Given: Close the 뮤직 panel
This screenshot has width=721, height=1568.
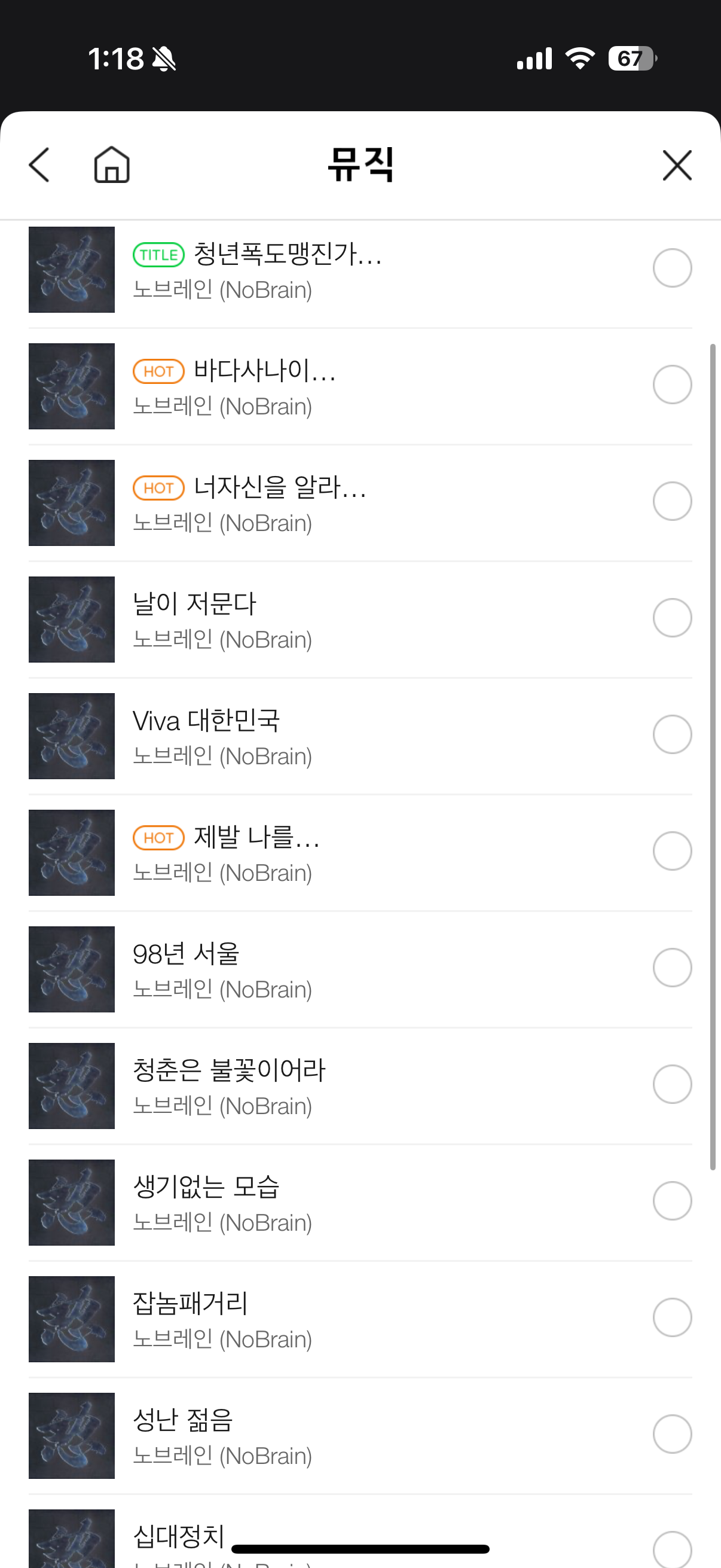Looking at the screenshot, I should point(677,165).
